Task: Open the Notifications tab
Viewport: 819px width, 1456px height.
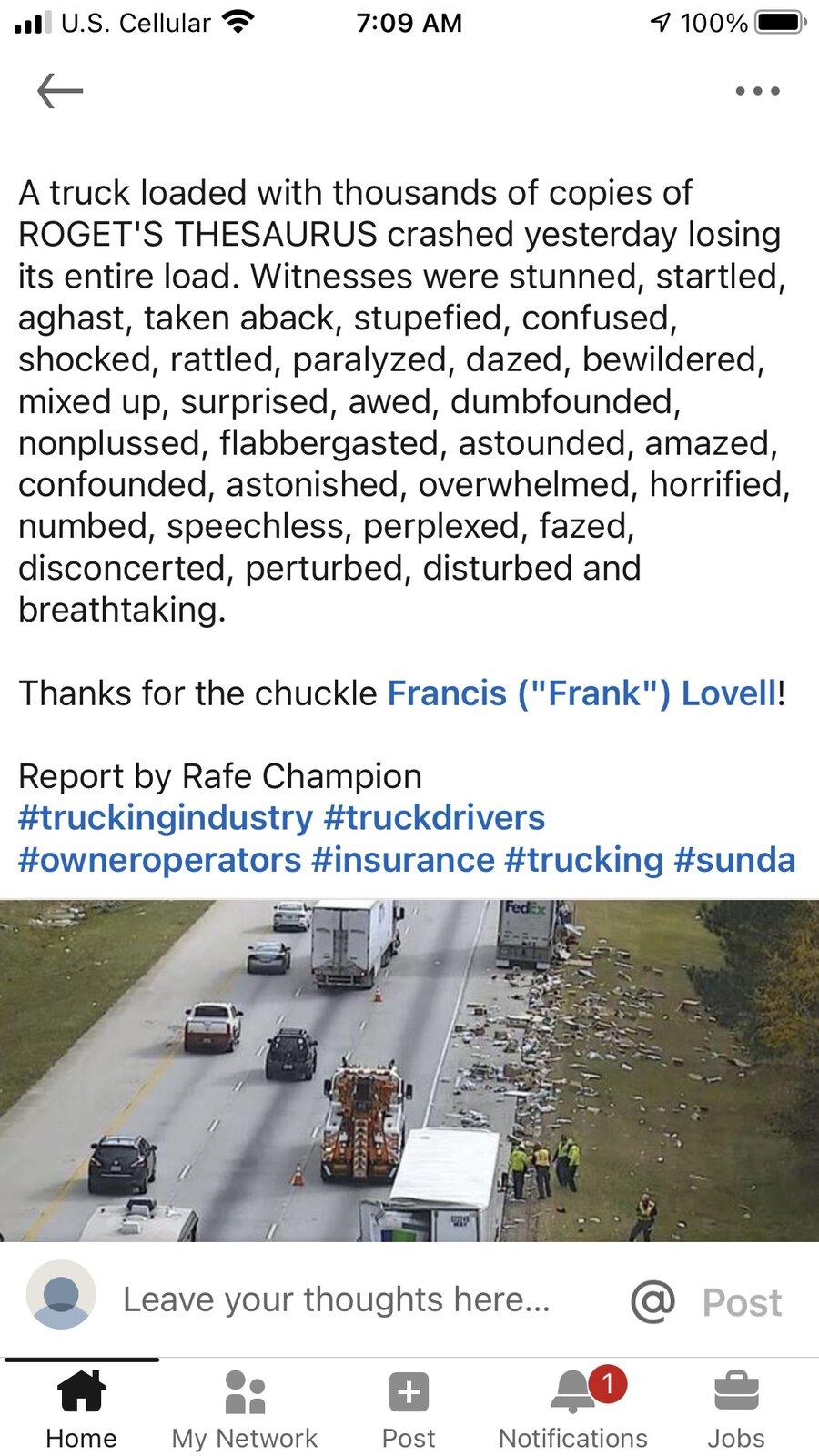Action: (x=573, y=1409)
